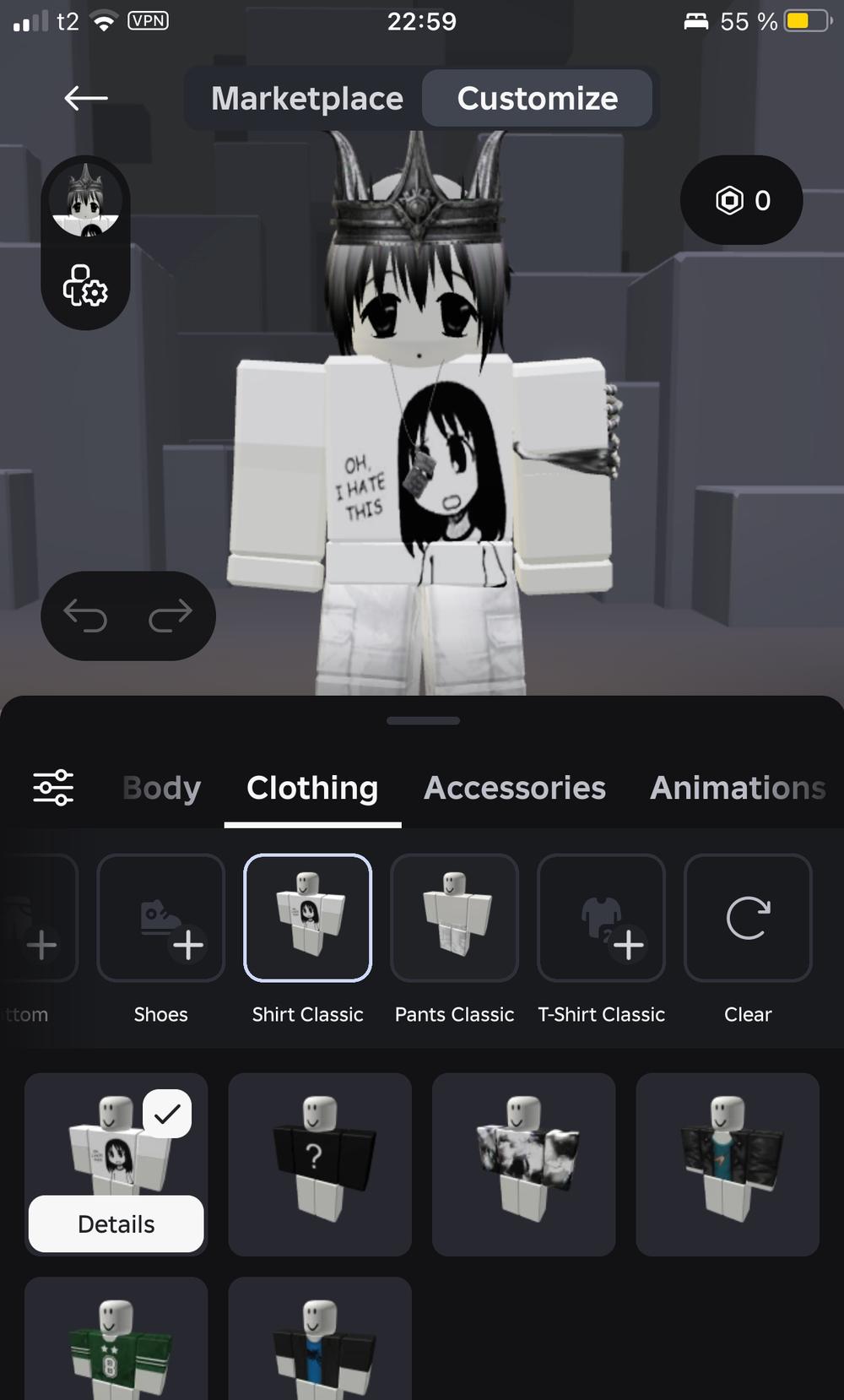This screenshot has height=1400, width=844.
Task: Go back using the arrow icon
Action: click(86, 99)
